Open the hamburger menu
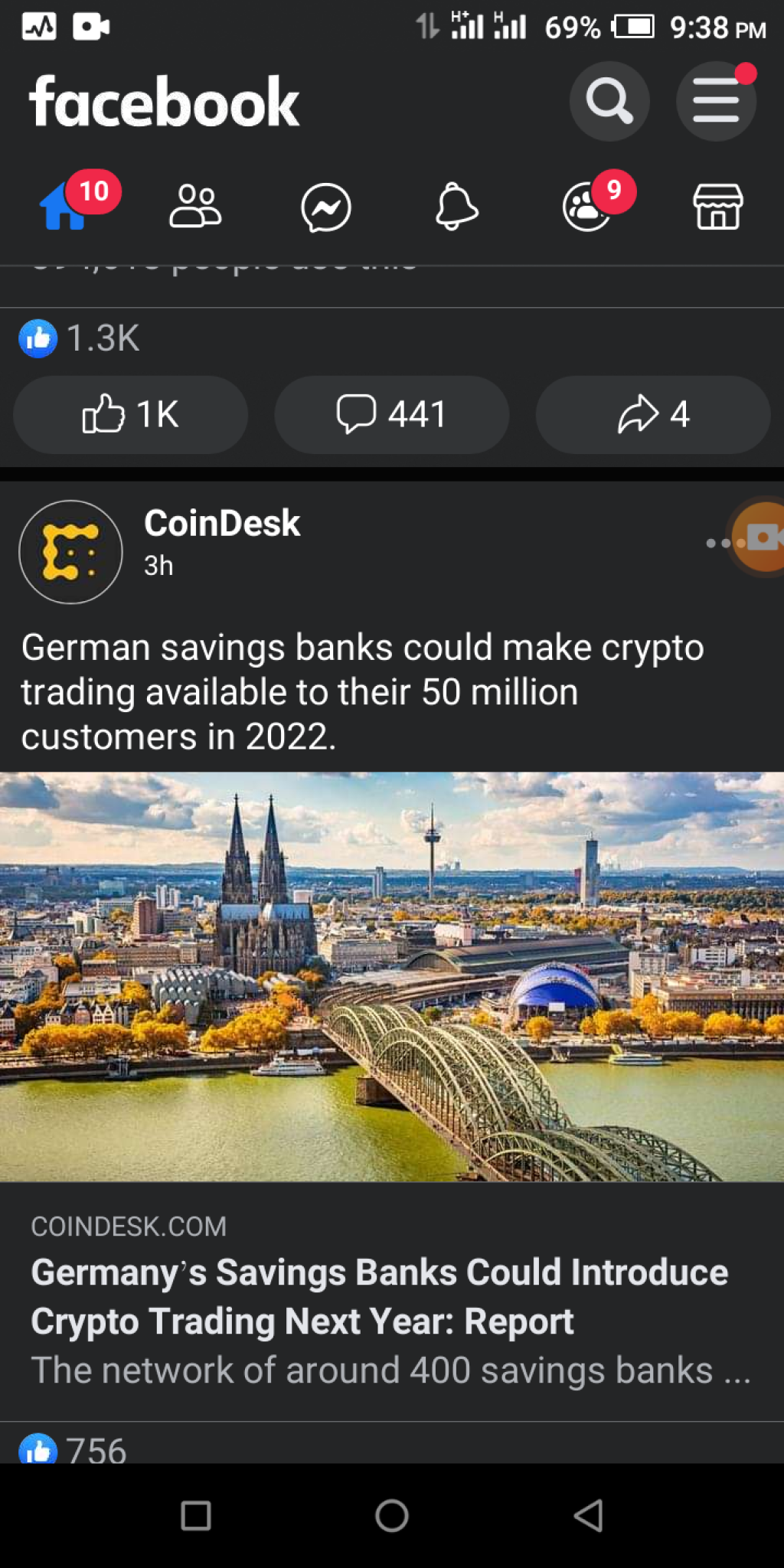The image size is (784, 1568). click(716, 101)
